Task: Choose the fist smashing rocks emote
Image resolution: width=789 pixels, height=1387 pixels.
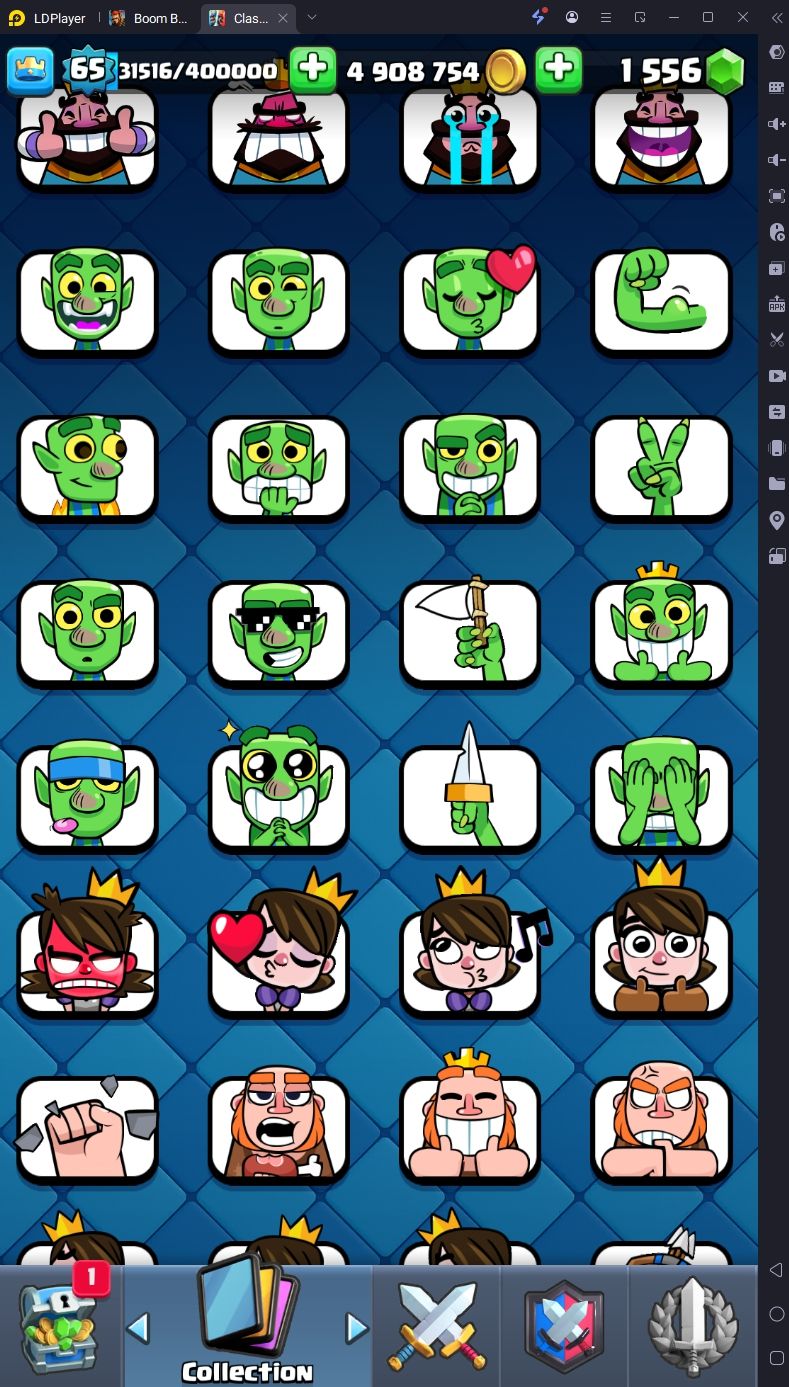Action: point(88,1128)
